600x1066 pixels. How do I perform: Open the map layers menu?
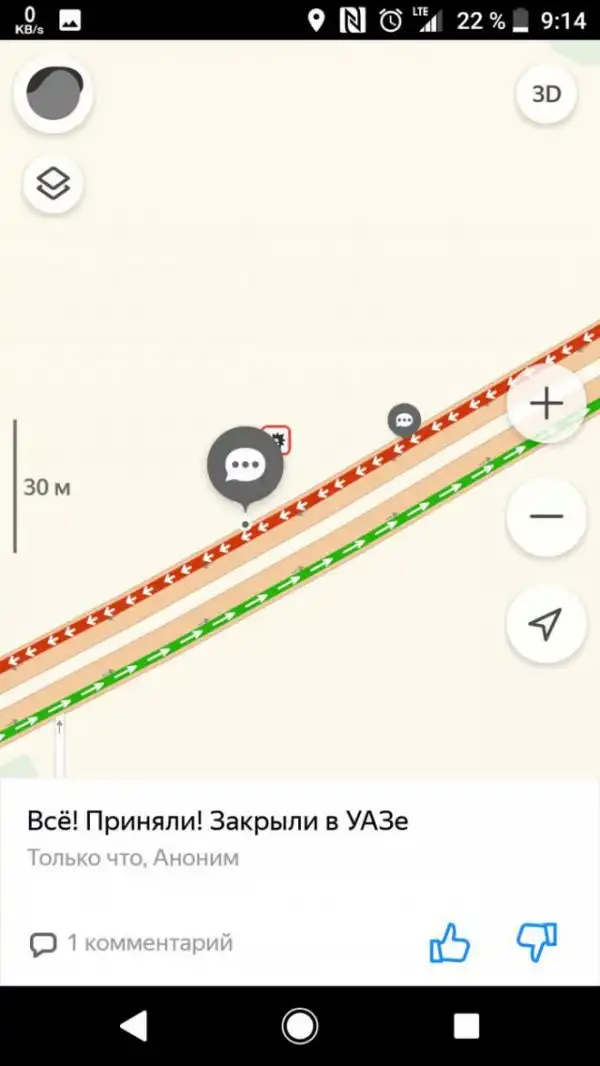(53, 184)
